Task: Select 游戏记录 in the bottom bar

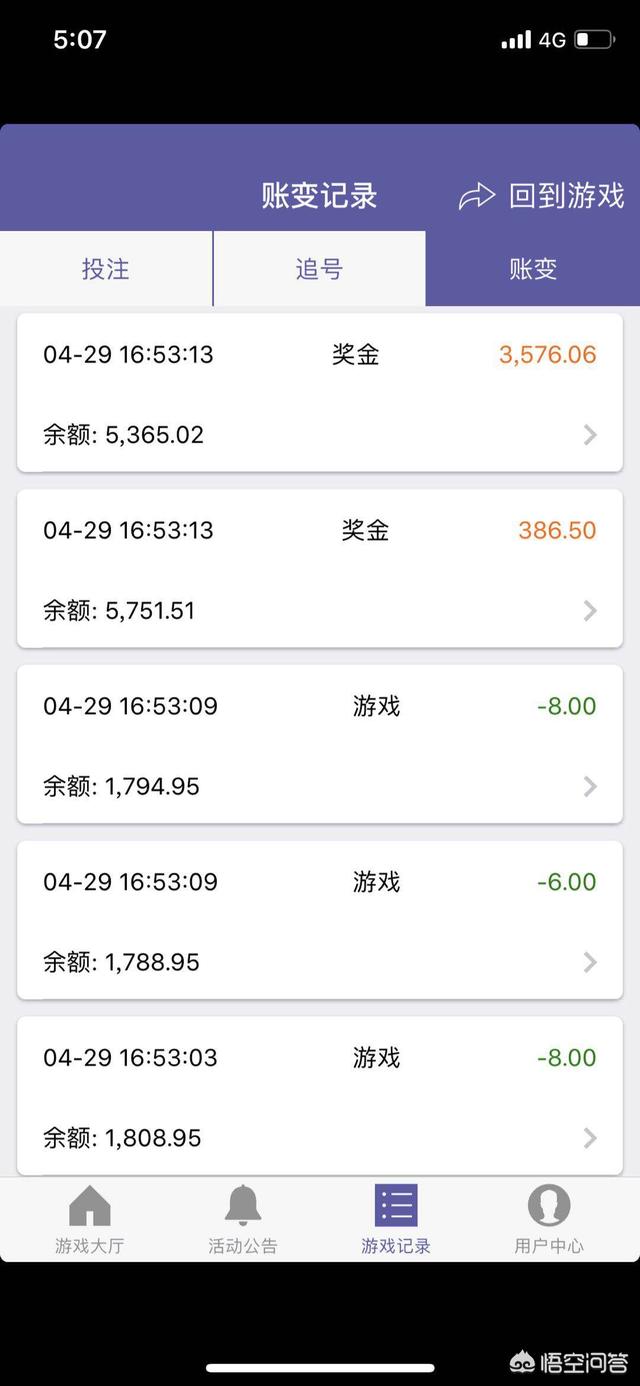Action: (396, 1220)
